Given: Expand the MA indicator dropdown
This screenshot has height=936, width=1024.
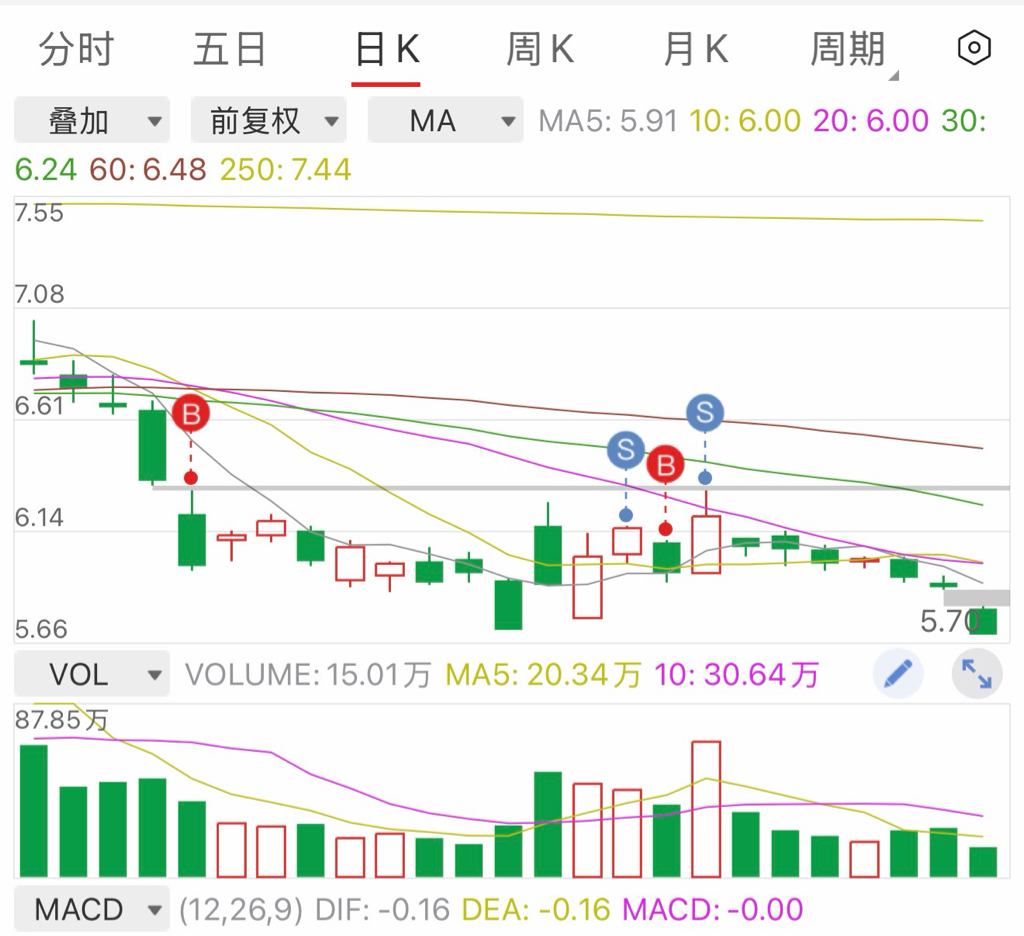Looking at the screenshot, I should pyautogui.click(x=445, y=120).
